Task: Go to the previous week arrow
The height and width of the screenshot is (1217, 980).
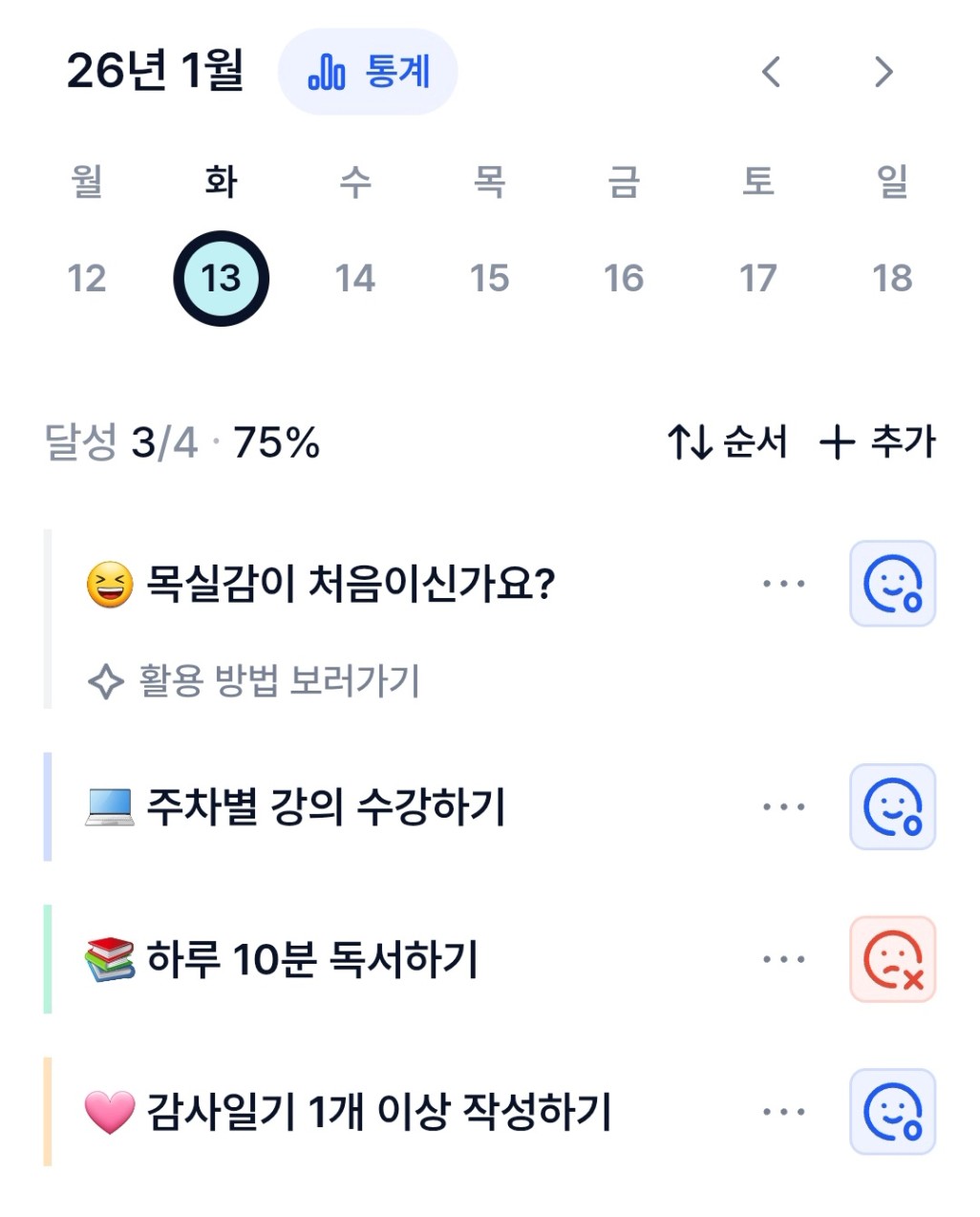Action: 772,72
